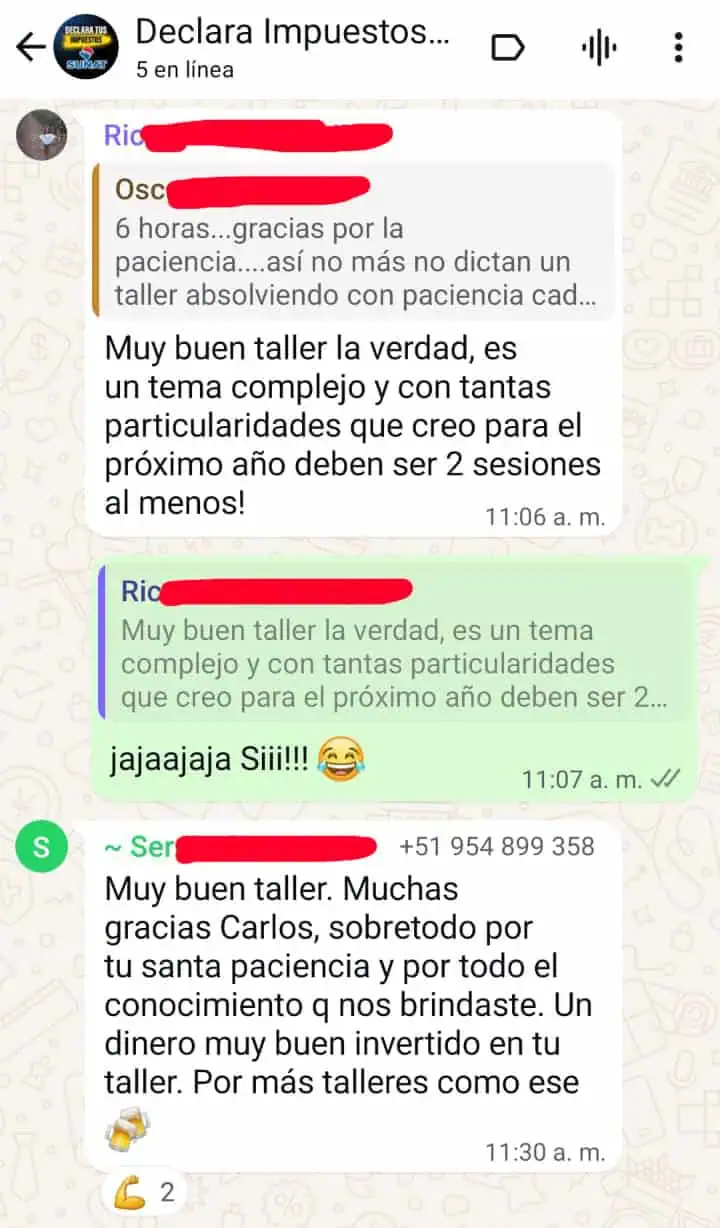720x1228 pixels.
Task: Start a voice chat with waveform icon
Action: click(598, 47)
